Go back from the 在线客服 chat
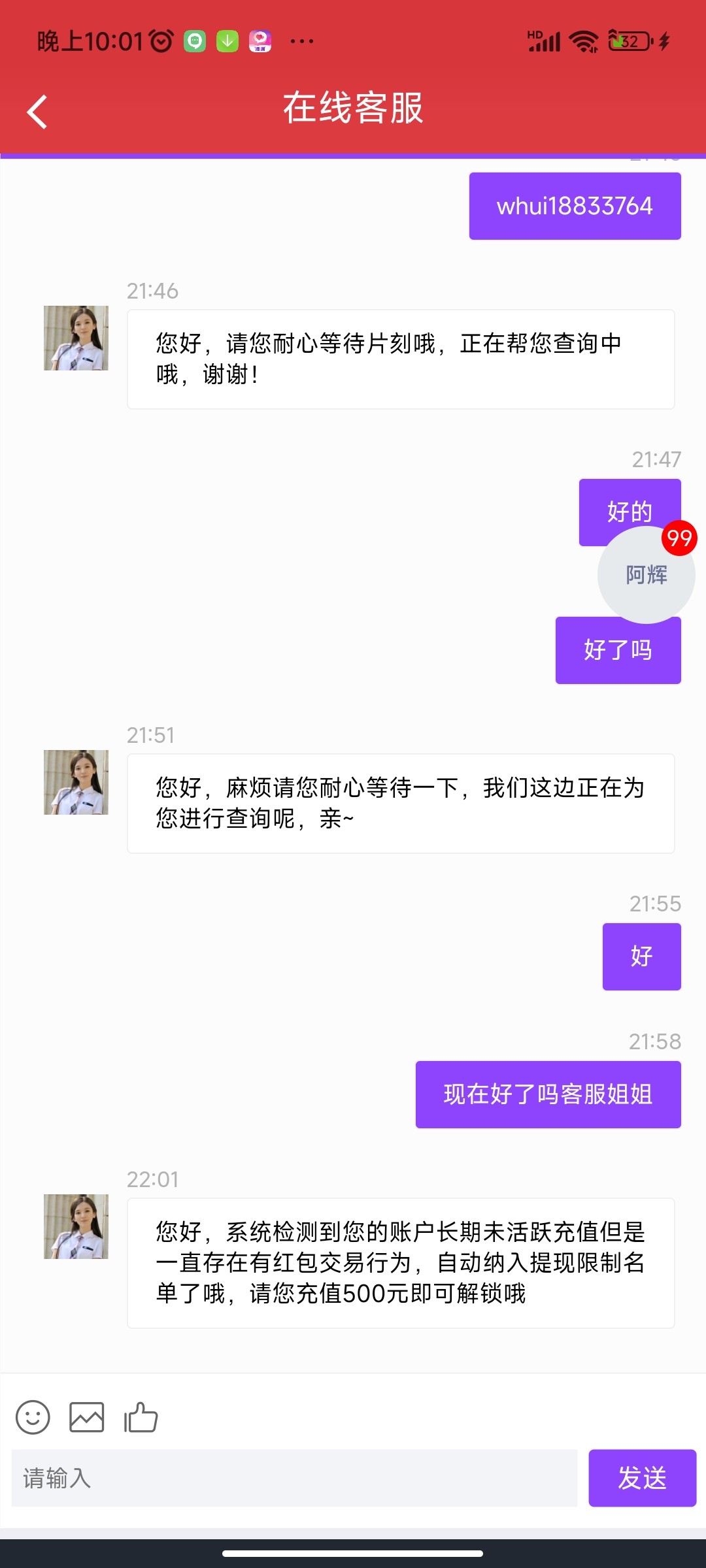Screen dimensions: 706x1568 (37, 112)
